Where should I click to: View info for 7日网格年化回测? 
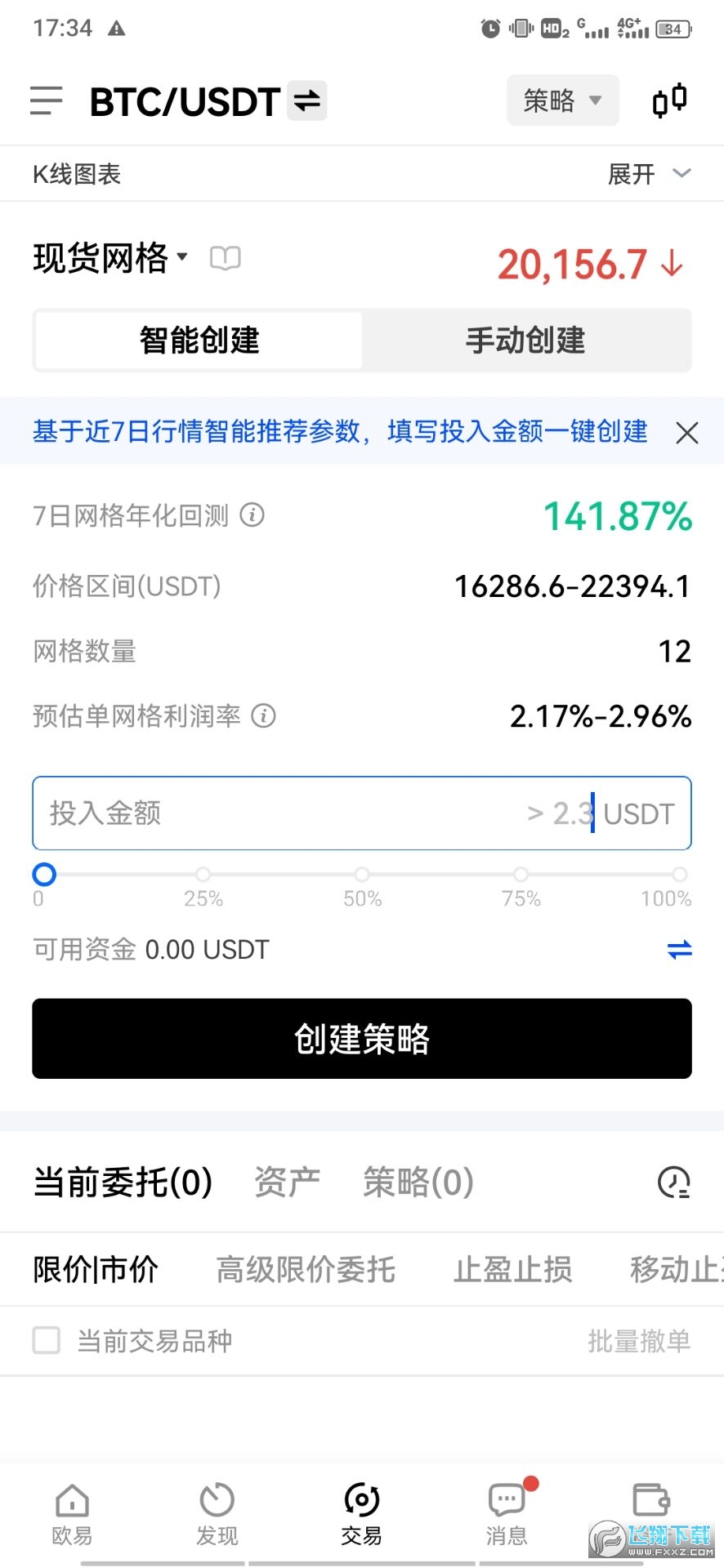click(253, 515)
